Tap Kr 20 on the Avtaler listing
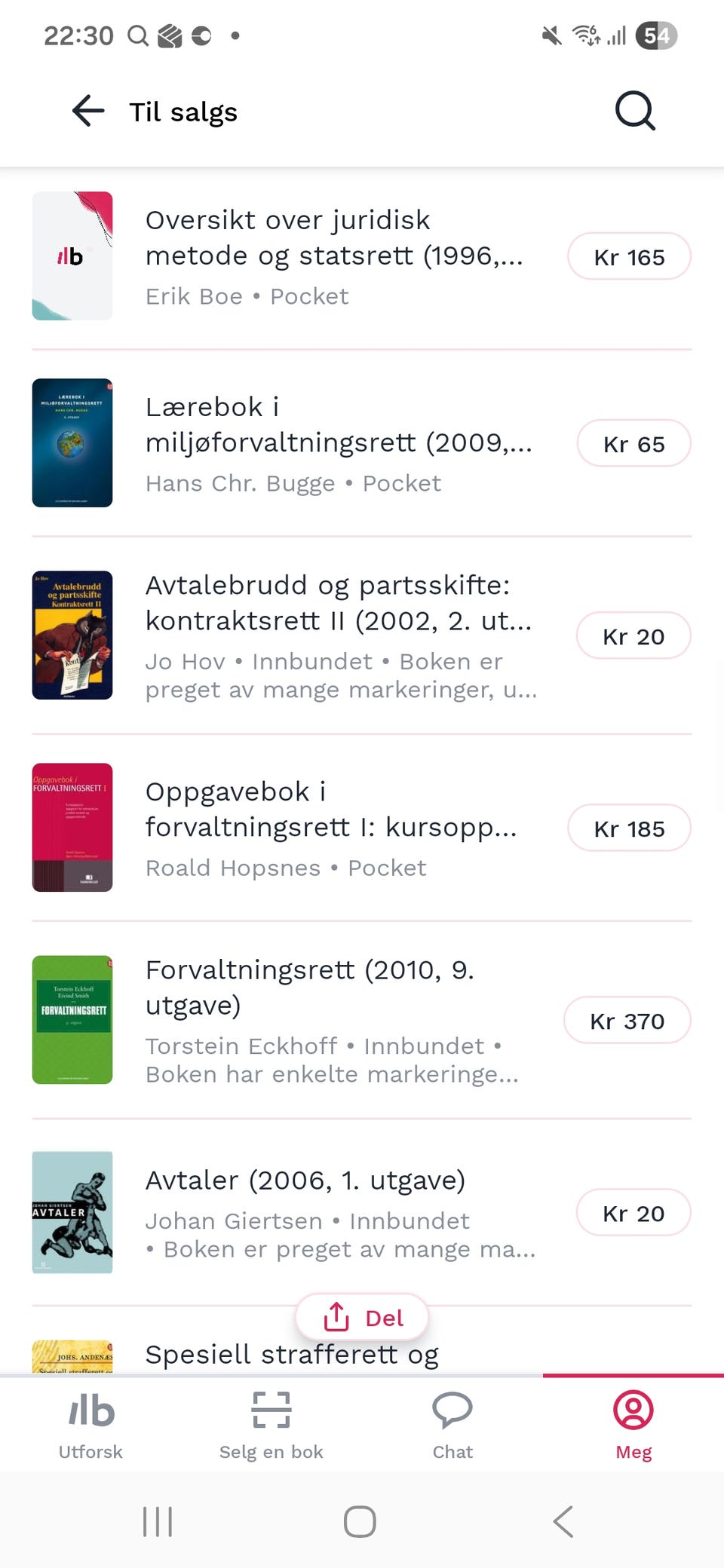This screenshot has height=1568, width=724. point(633,1213)
